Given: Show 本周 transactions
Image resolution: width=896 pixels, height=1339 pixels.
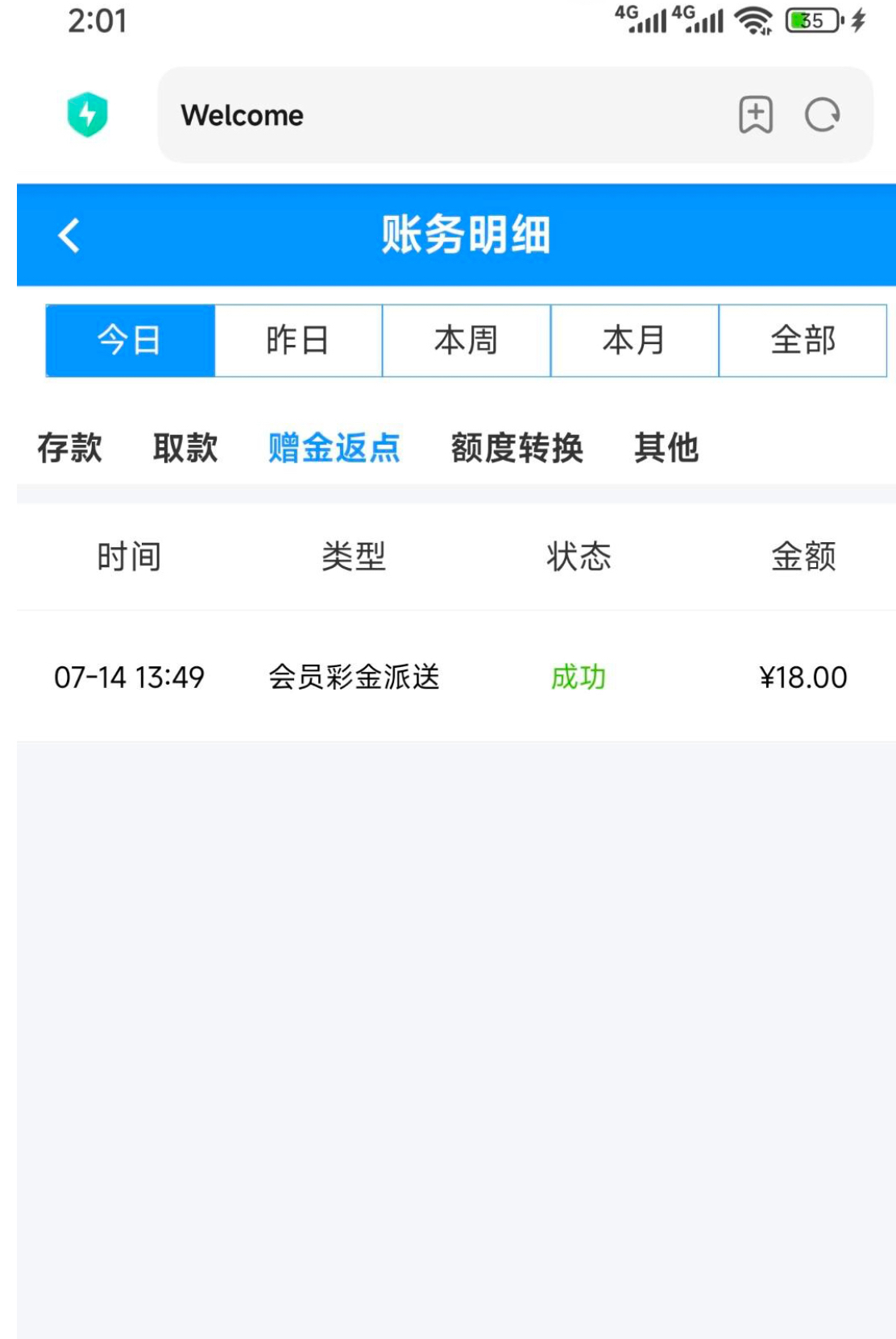Looking at the screenshot, I should tap(466, 340).
